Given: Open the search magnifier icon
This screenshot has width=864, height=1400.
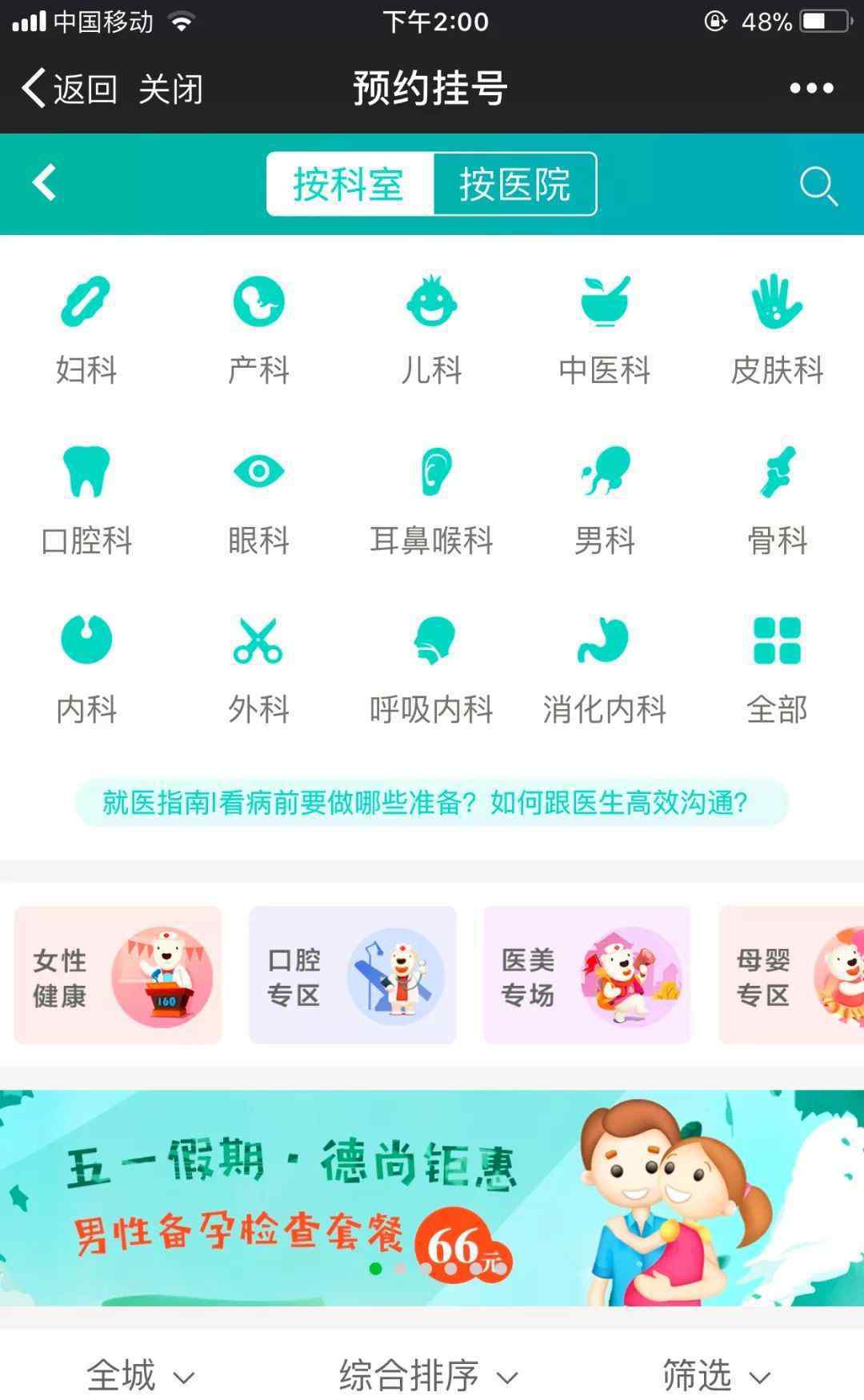Looking at the screenshot, I should point(818,185).
